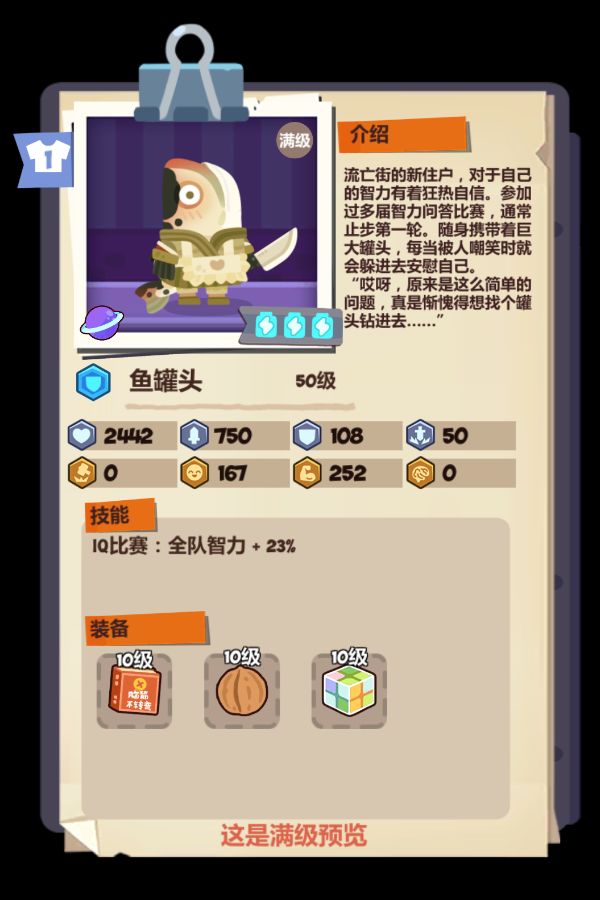Tap the purple planet icon on portrait
The image size is (600, 900).
pos(99,322)
